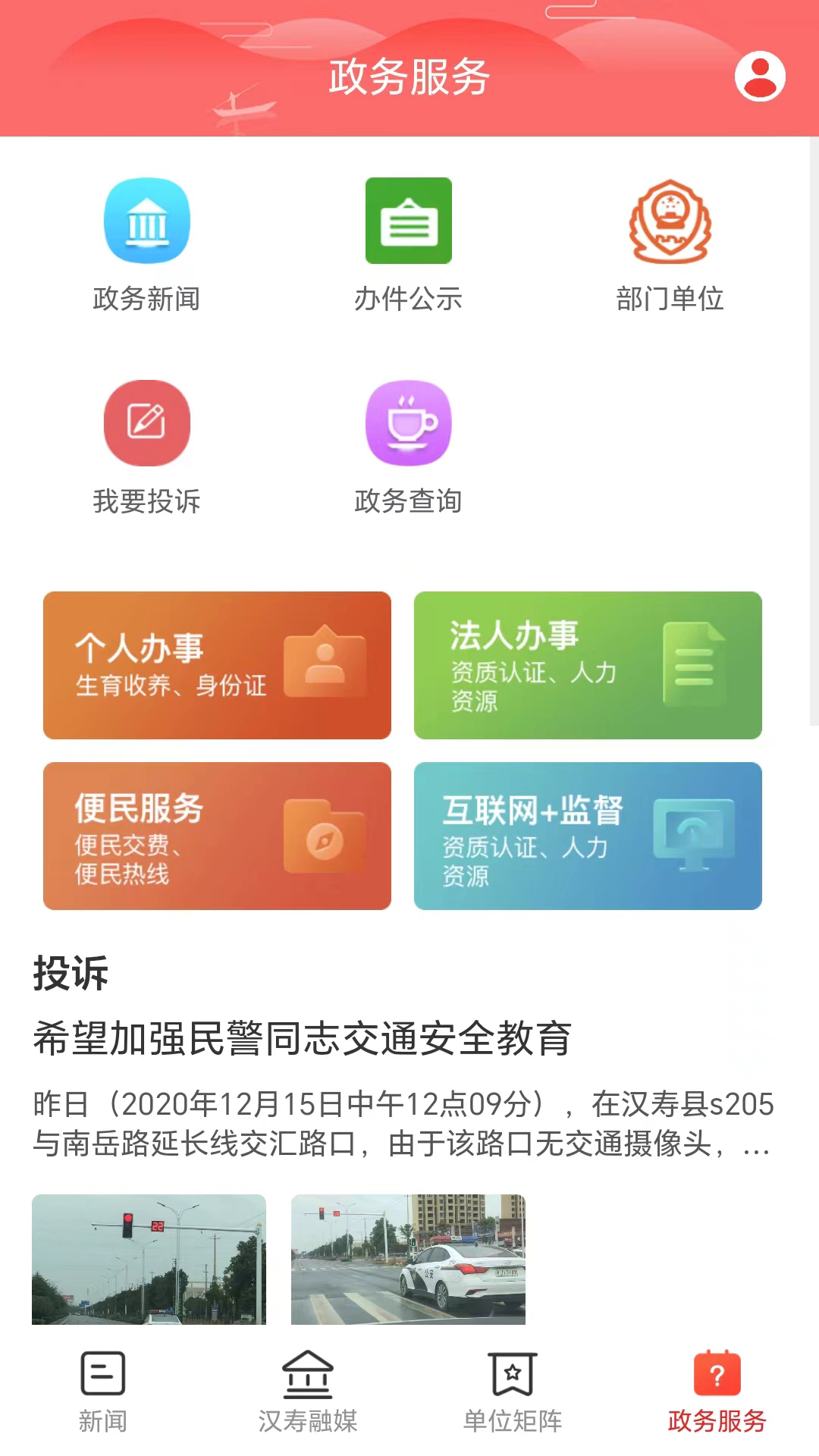Viewport: 819px width, 1456px height.
Task: View the police car crosswalk photo
Action: 408,1259
